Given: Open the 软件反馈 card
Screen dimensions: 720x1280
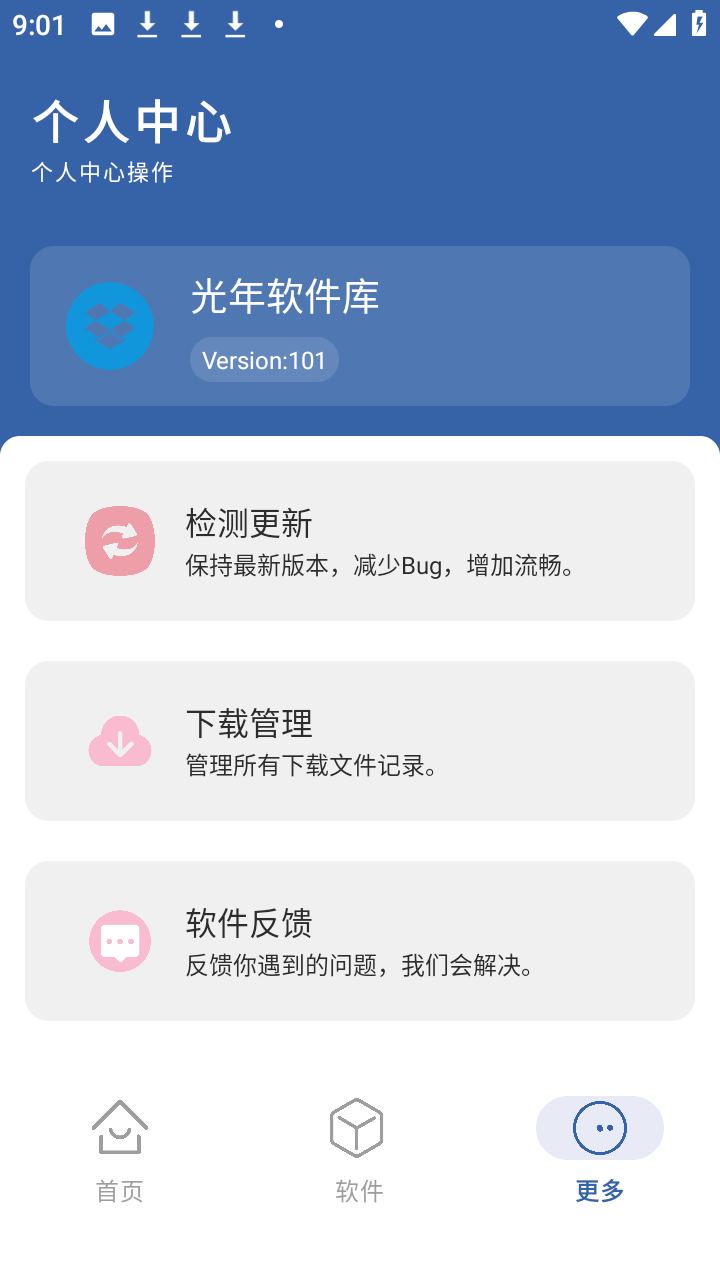Looking at the screenshot, I should [360, 940].
